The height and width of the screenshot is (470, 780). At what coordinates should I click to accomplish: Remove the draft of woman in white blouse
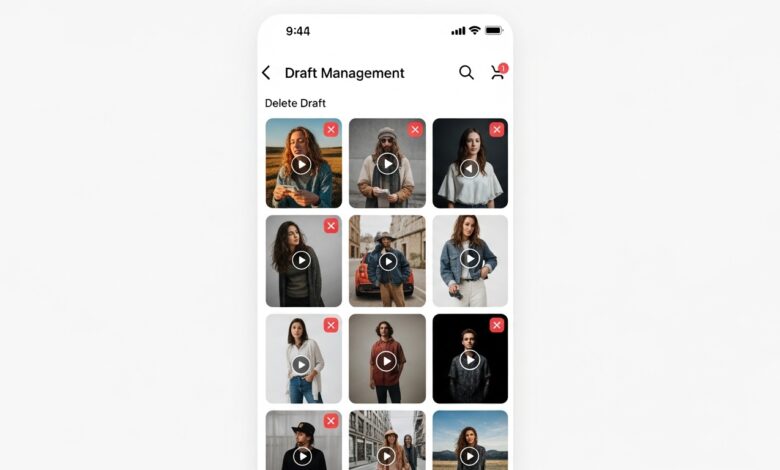pyautogui.click(x=497, y=130)
